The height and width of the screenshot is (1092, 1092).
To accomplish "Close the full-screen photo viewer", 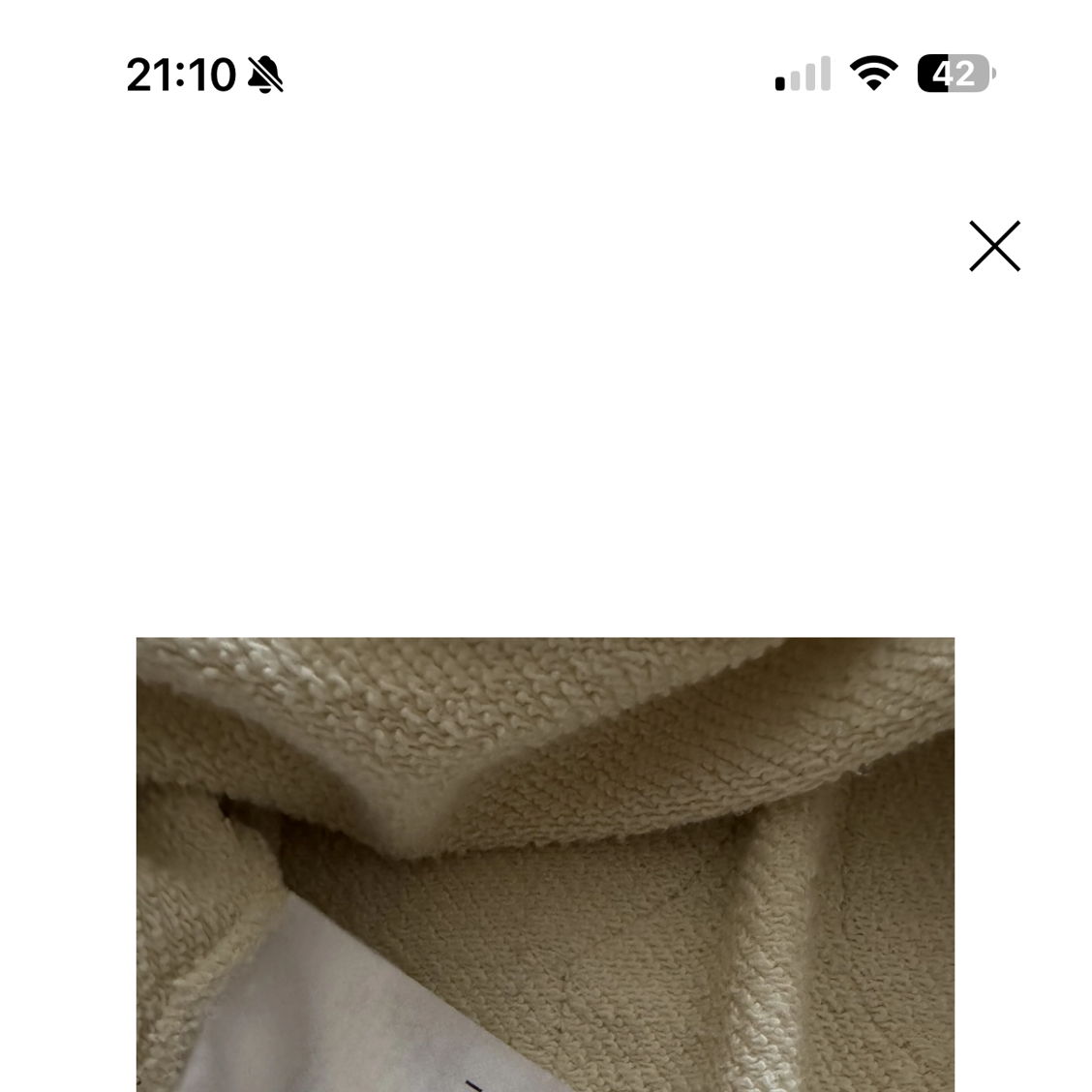I will point(994,246).
